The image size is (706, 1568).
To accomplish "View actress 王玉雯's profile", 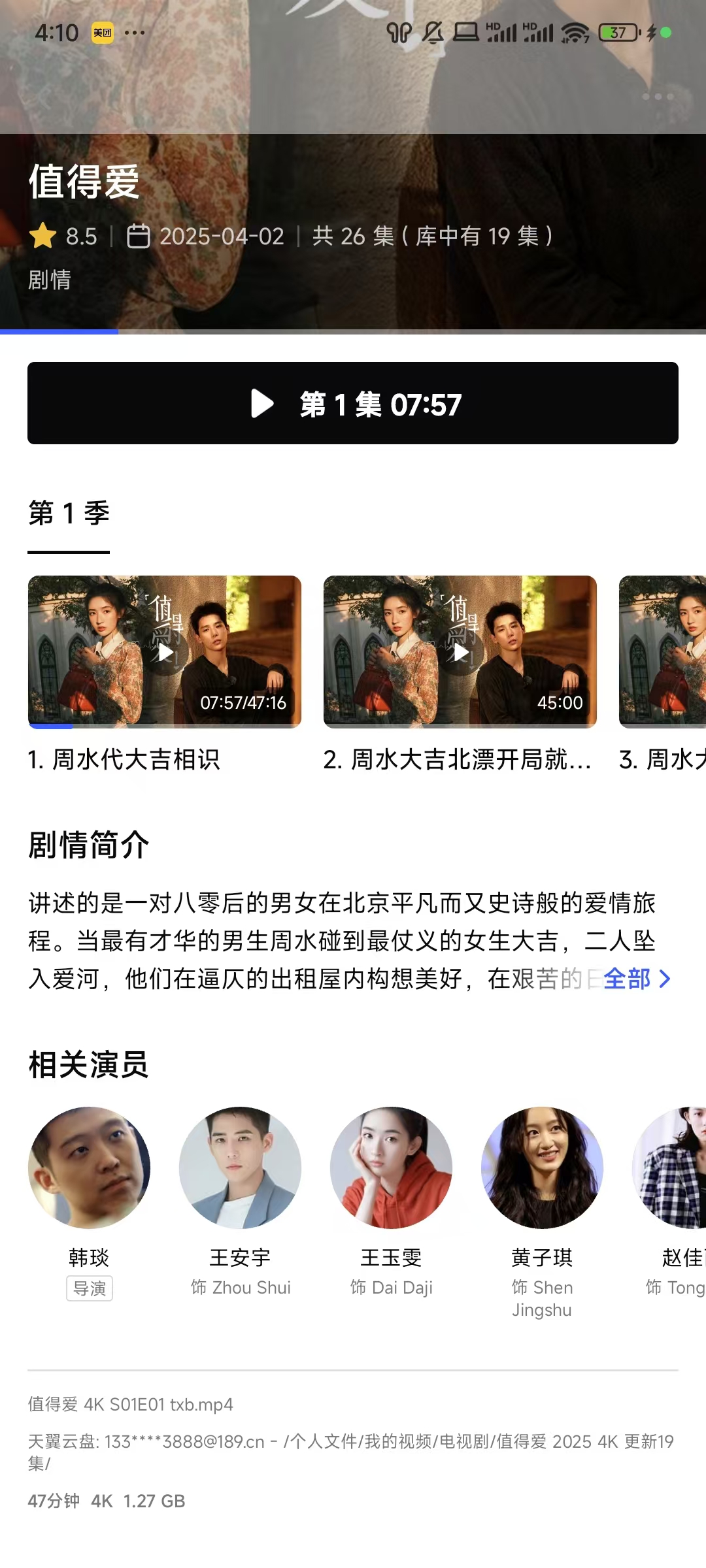I will coord(391,1168).
